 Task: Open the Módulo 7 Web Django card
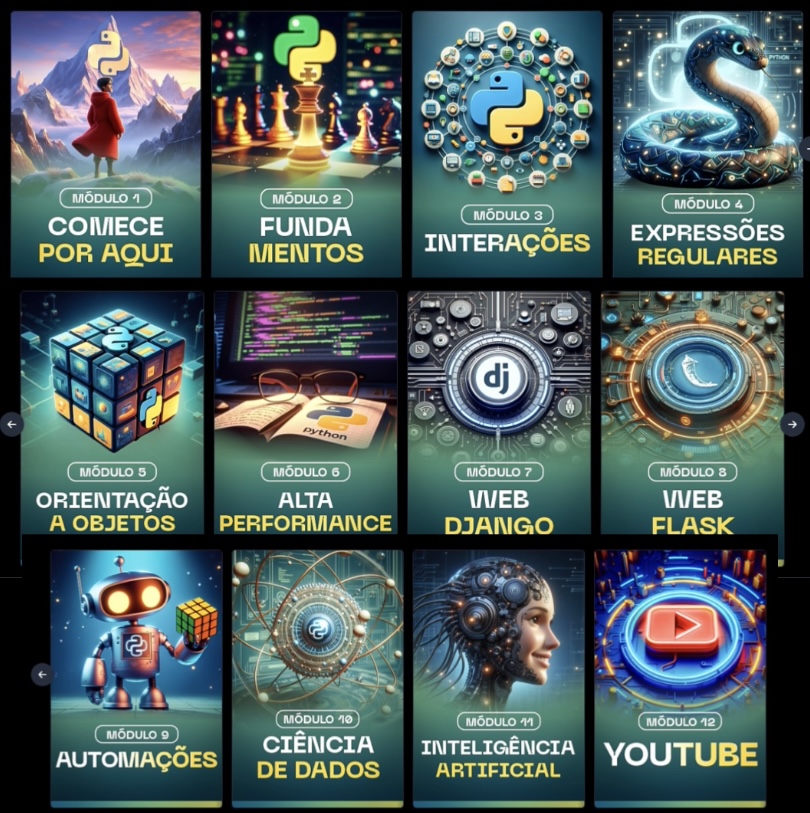[499, 412]
